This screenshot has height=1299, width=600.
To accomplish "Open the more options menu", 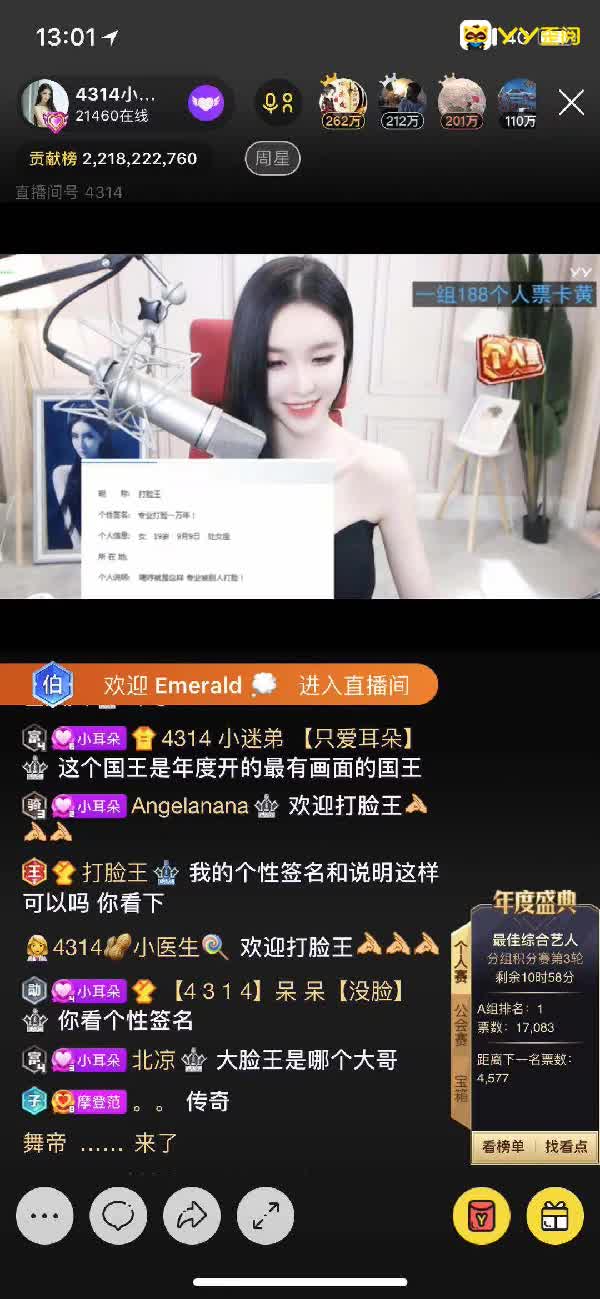I will 45,1215.
